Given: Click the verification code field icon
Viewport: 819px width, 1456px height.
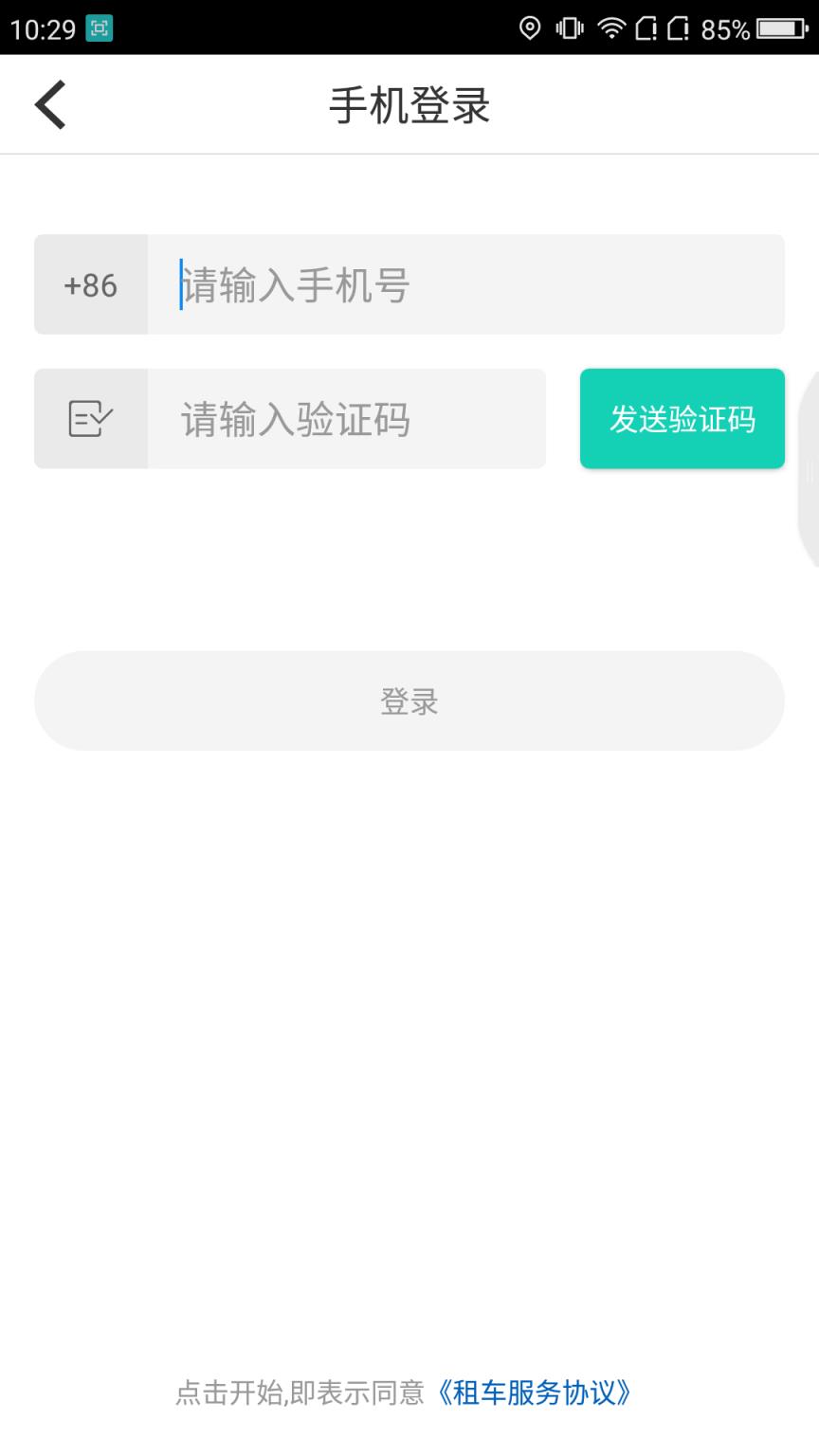Looking at the screenshot, I should pyautogui.click(x=90, y=418).
